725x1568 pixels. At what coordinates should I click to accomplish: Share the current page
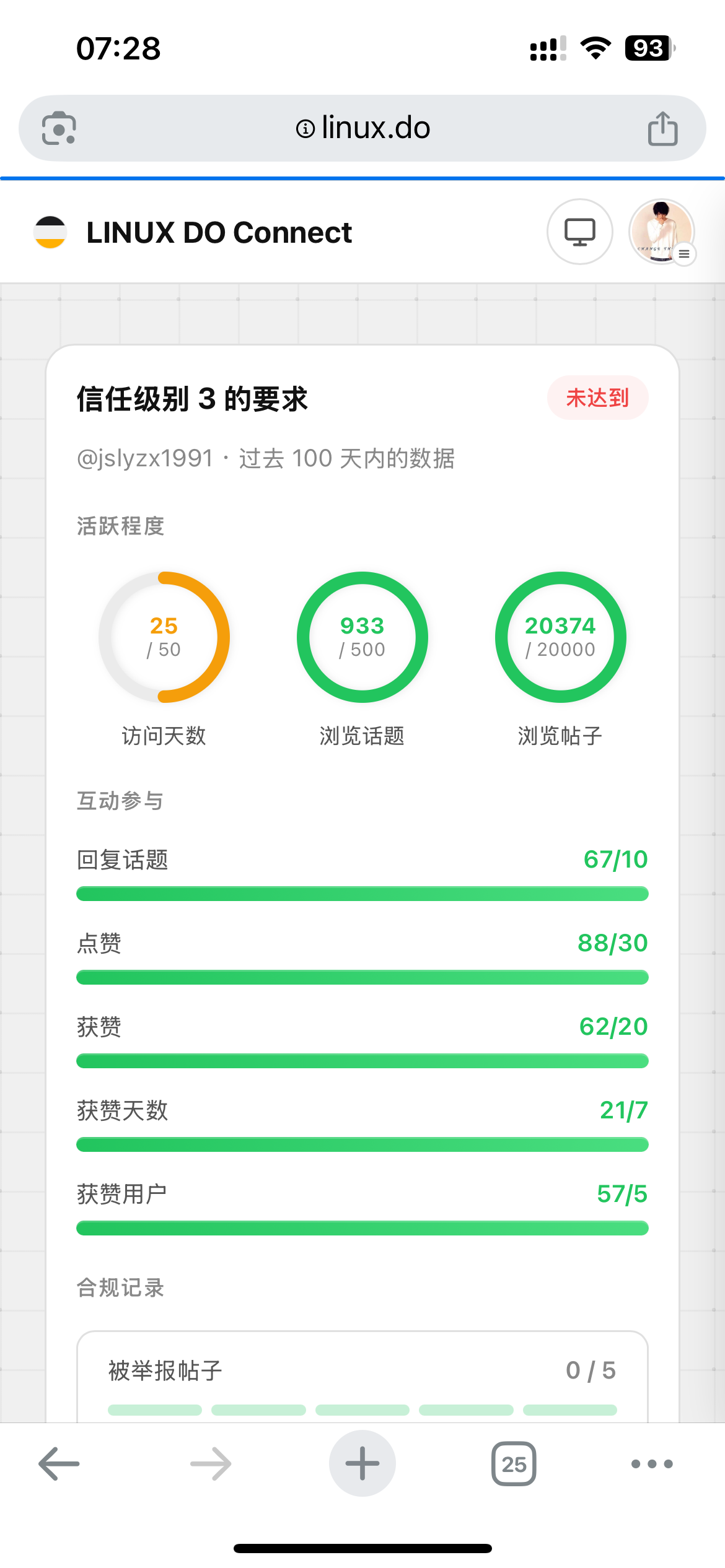coord(662,128)
